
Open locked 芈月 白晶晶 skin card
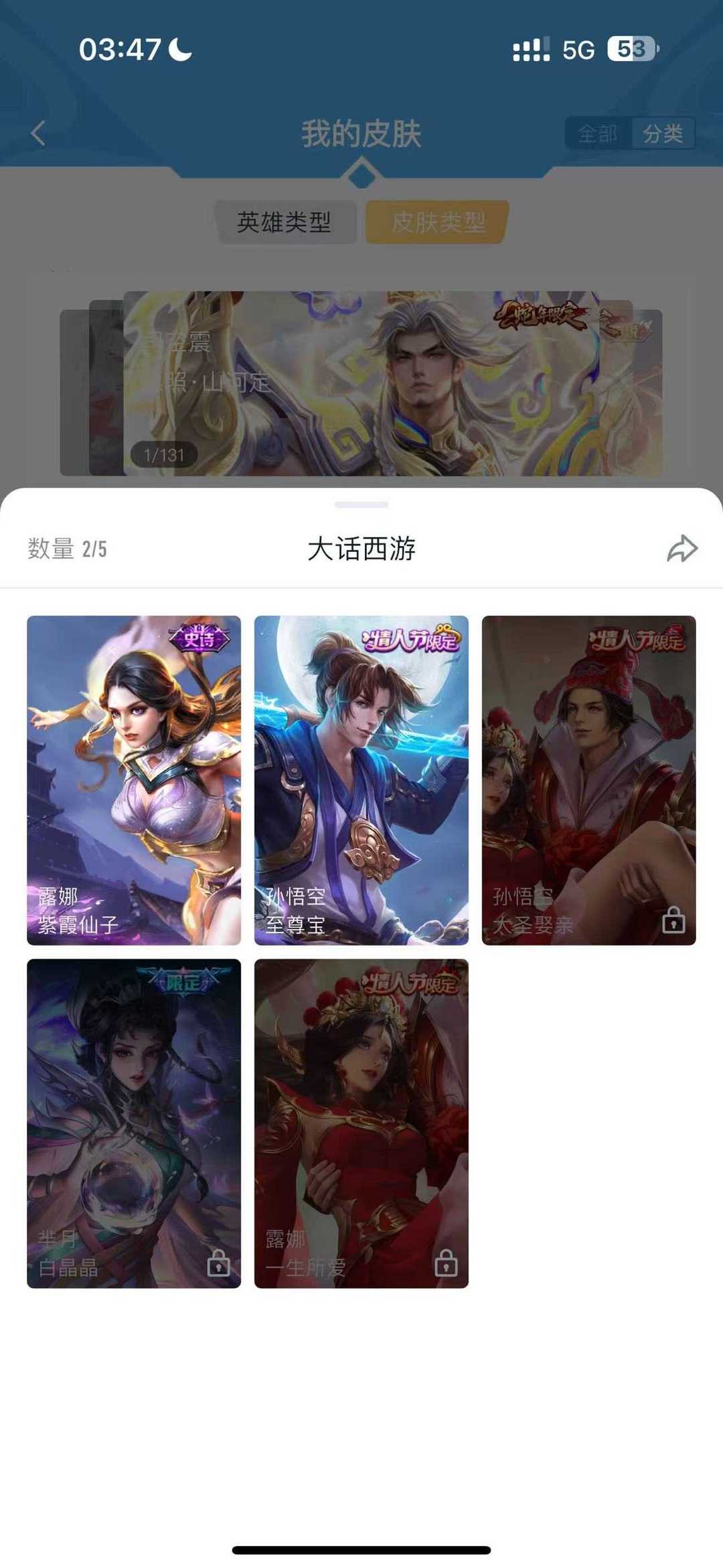[134, 1123]
